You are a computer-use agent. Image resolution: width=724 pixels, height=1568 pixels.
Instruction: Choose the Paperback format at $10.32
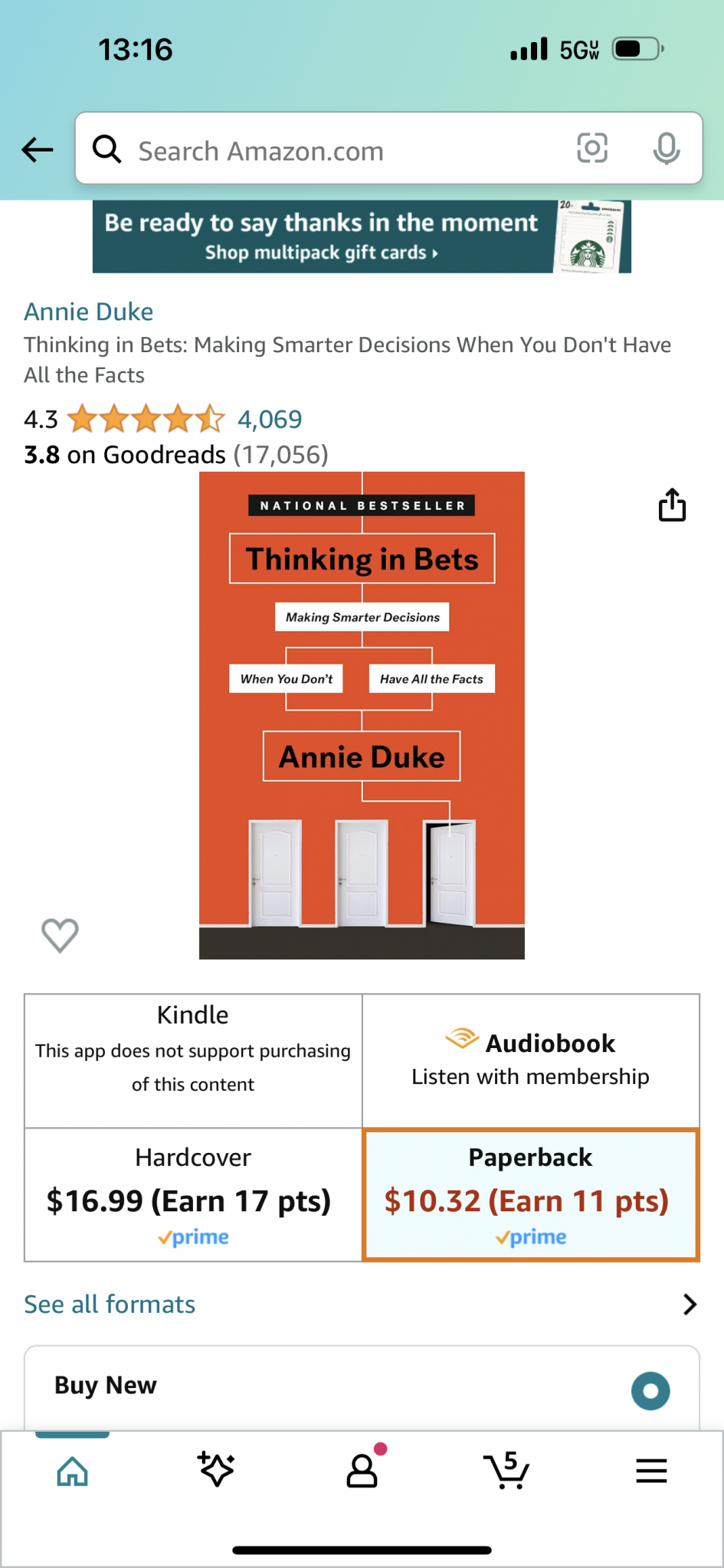tap(530, 1194)
